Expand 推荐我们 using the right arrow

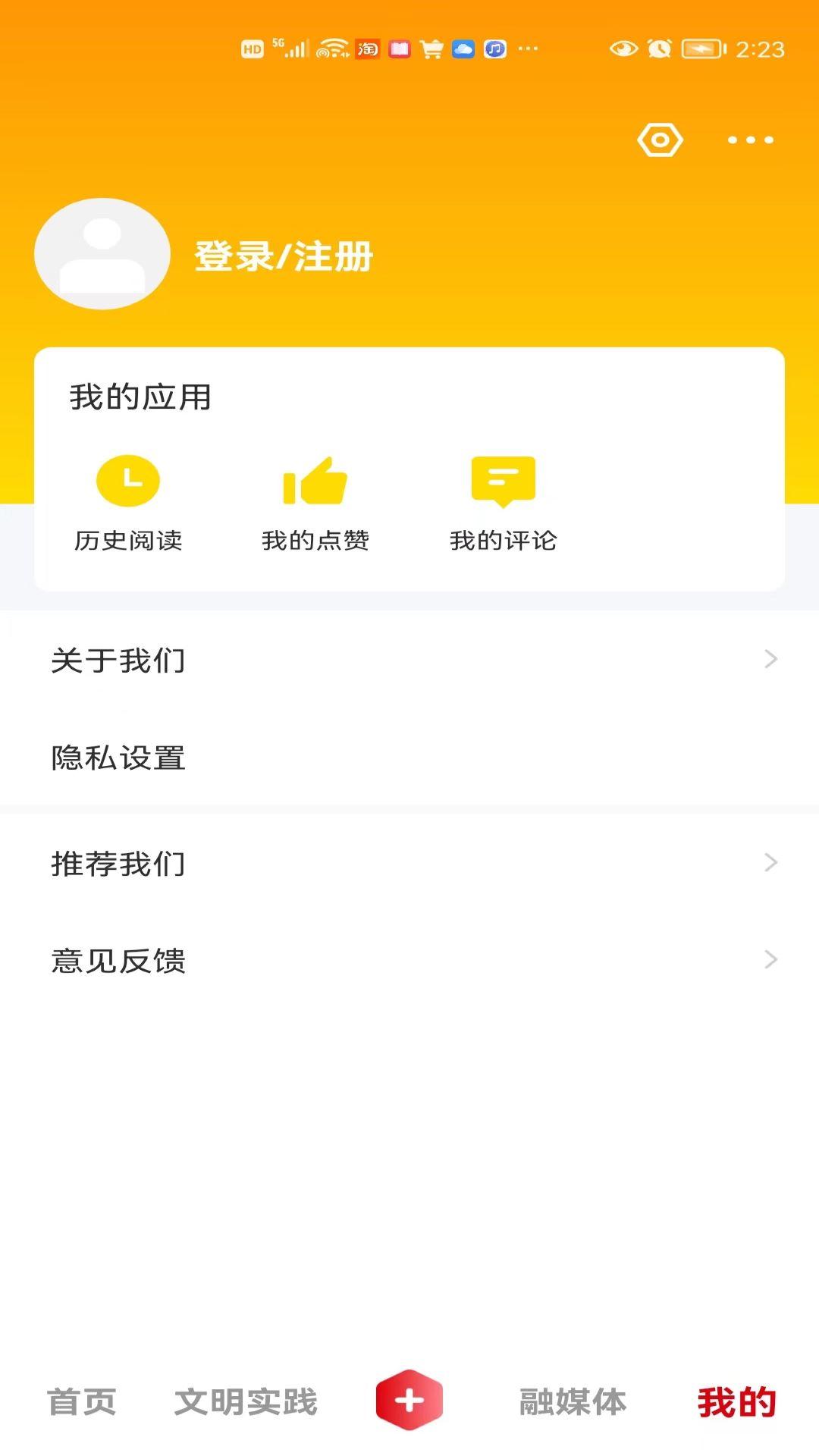tap(773, 863)
